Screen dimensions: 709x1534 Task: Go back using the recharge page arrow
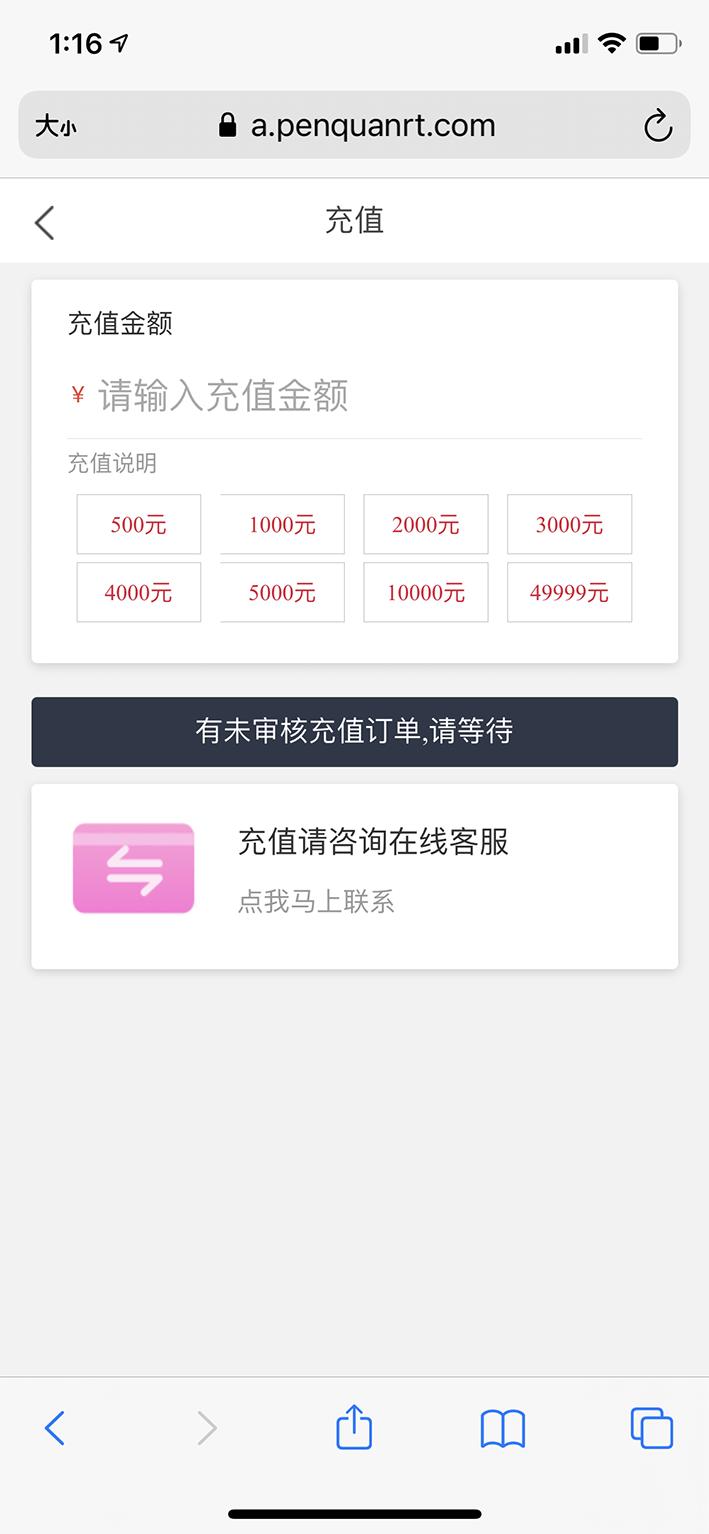(x=44, y=222)
